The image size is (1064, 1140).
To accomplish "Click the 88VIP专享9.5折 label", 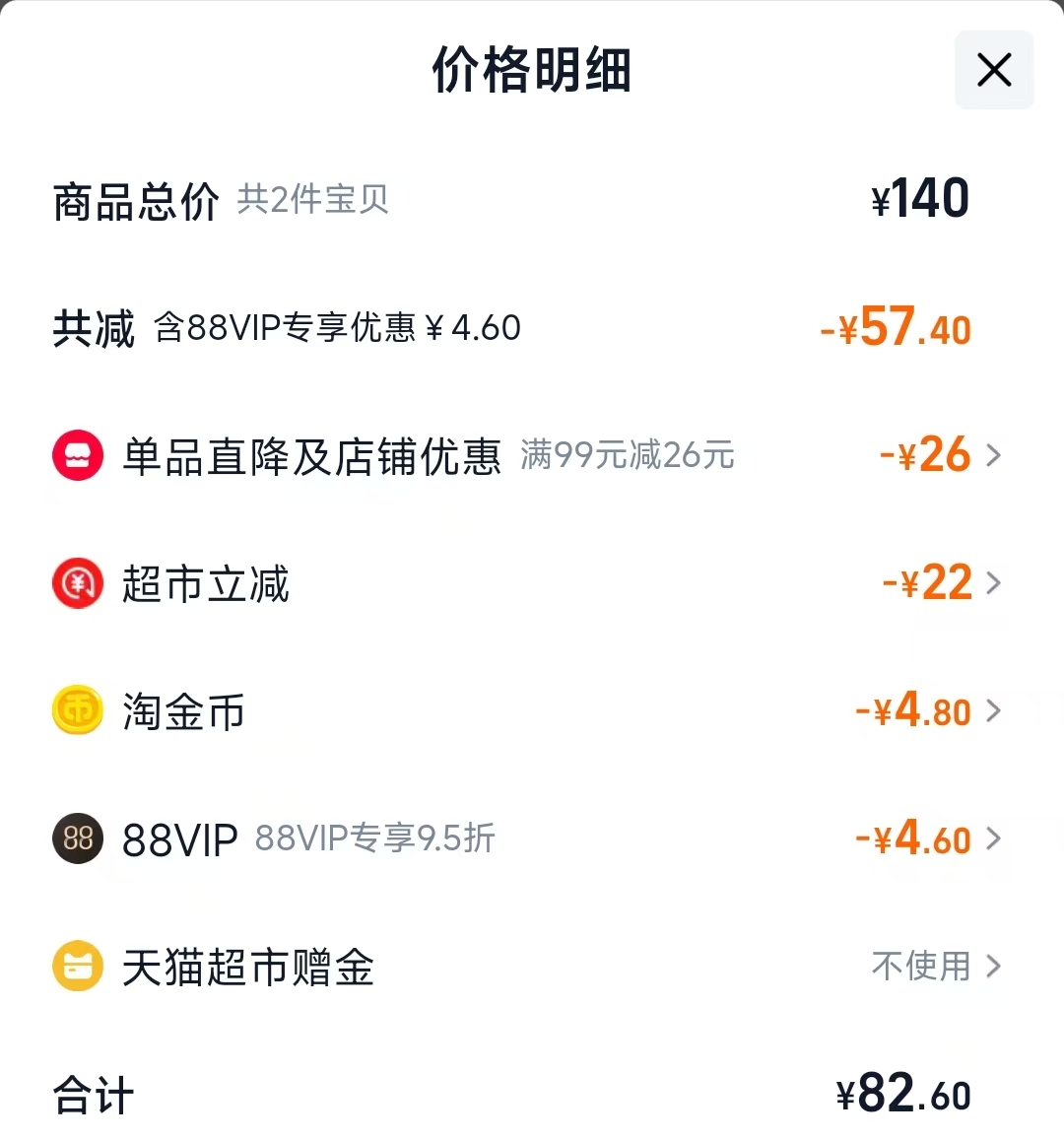I will point(375,838).
